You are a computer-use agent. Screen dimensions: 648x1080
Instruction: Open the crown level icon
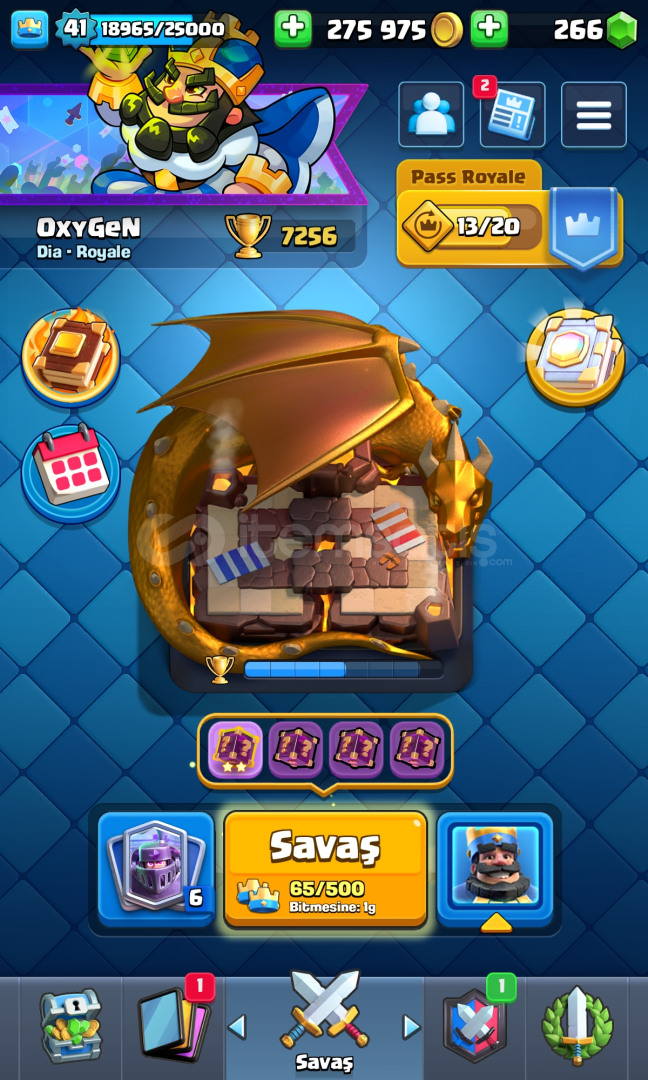pyautogui.click(x=30, y=29)
